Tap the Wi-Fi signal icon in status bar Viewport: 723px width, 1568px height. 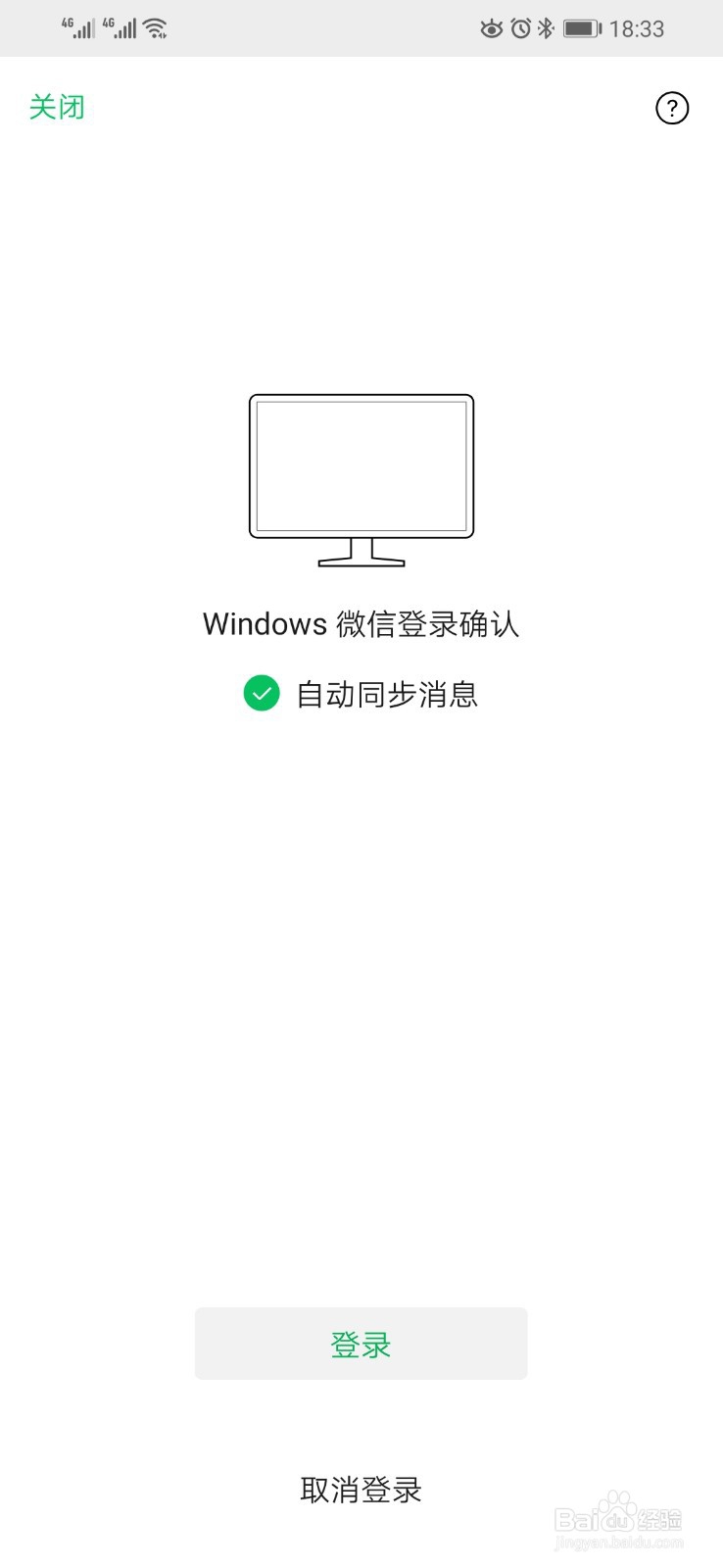(155, 26)
